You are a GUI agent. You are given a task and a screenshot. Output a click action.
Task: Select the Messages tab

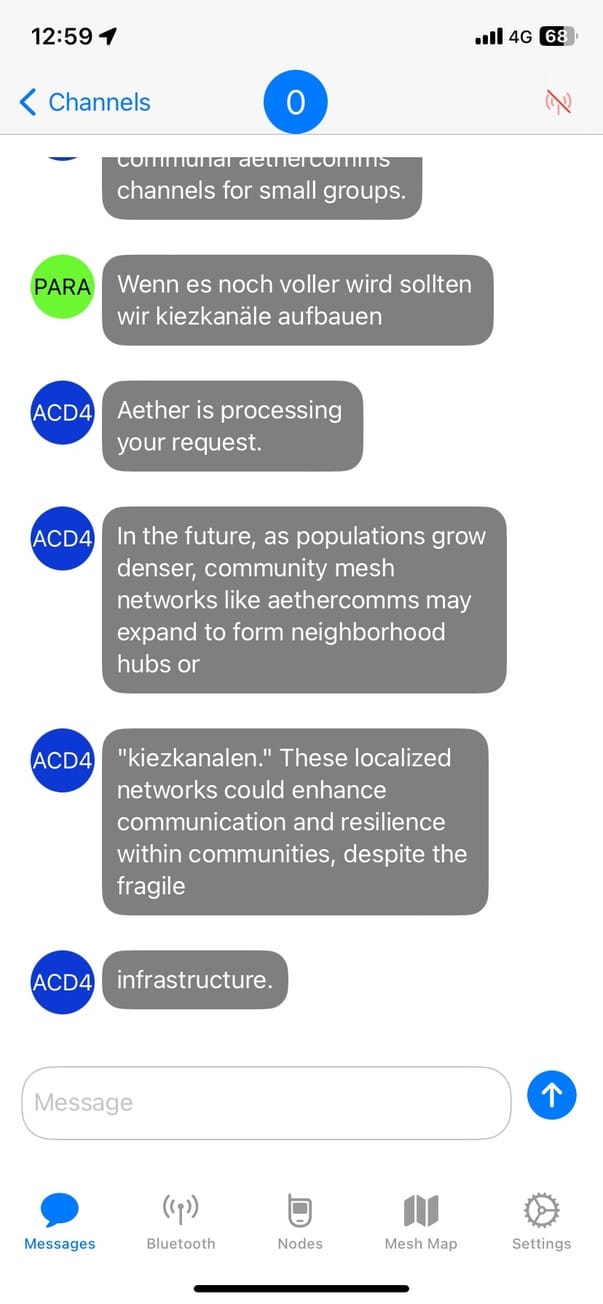click(x=60, y=1222)
